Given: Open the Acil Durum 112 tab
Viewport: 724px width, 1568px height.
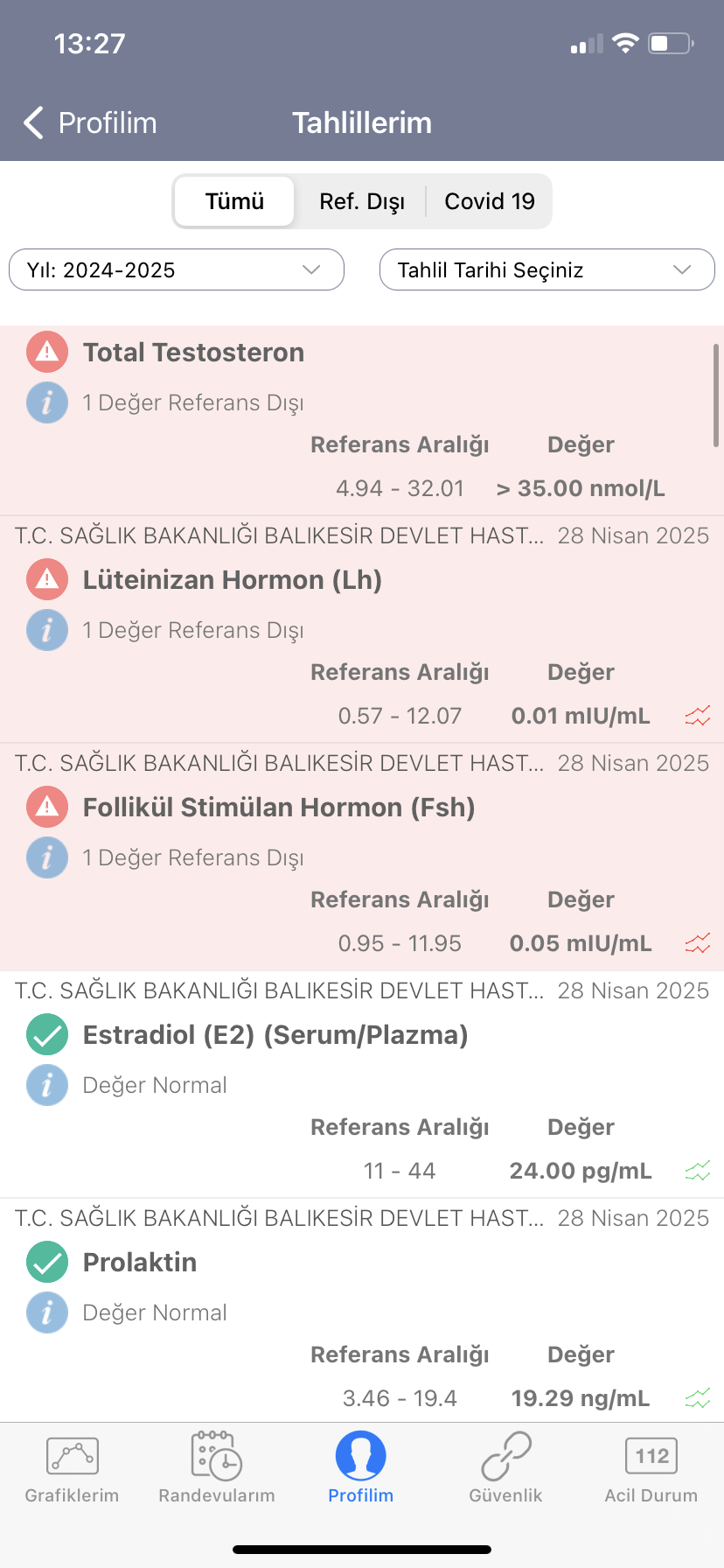Looking at the screenshot, I should point(651,1468).
